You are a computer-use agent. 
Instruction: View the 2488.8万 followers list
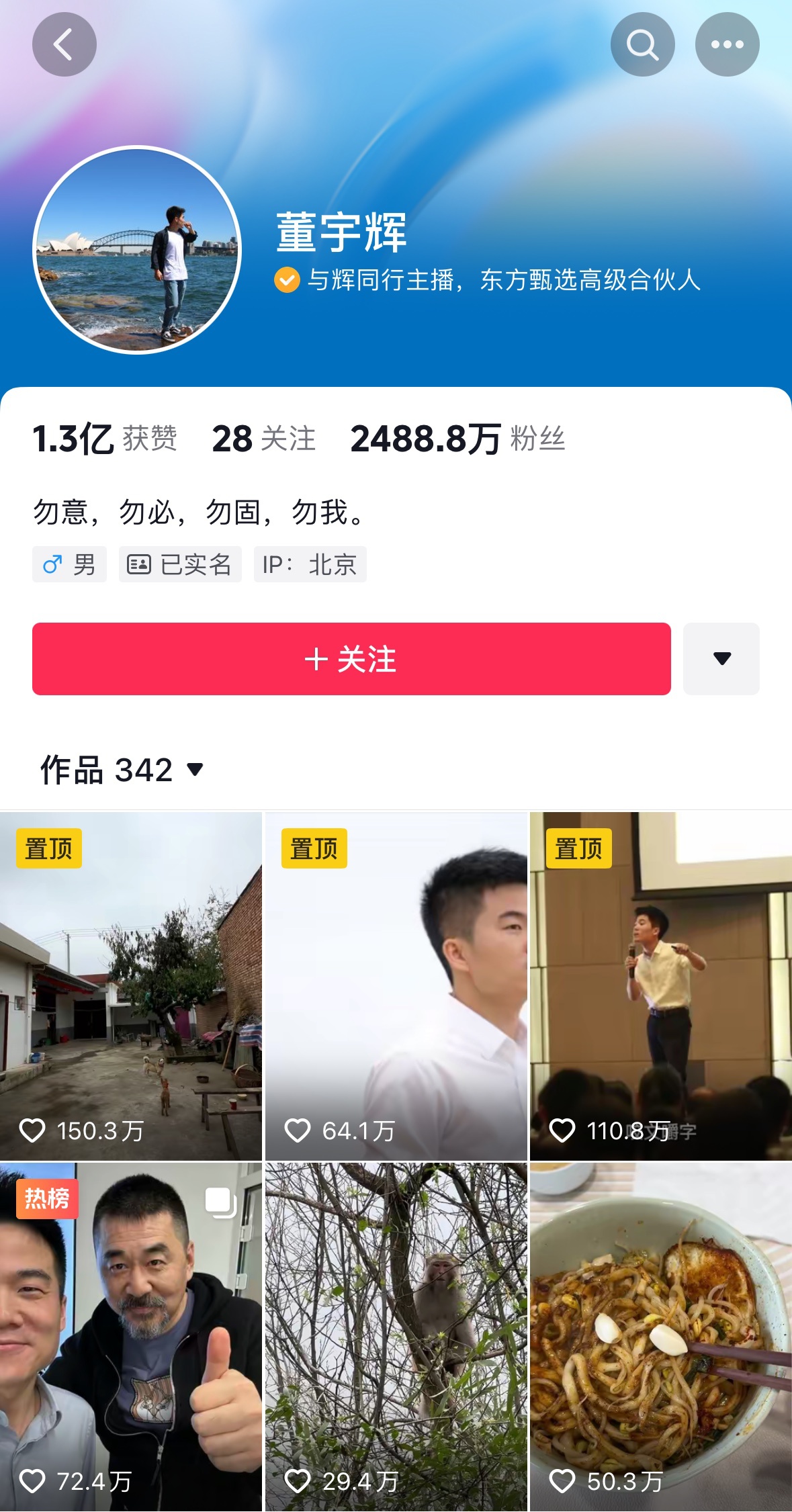coord(457,439)
